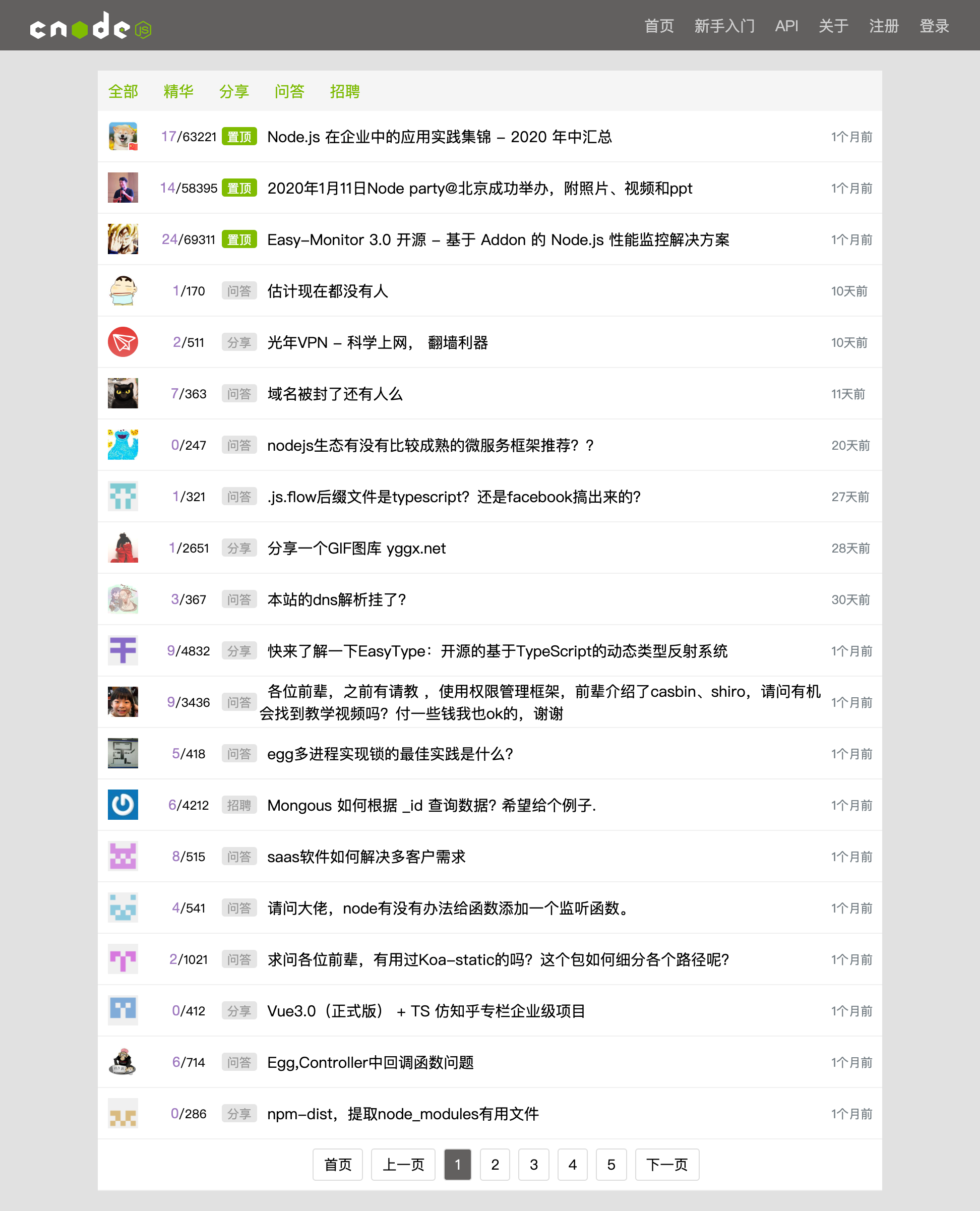View topic egg多进程实现锁的最佳实践是什么

390,754
